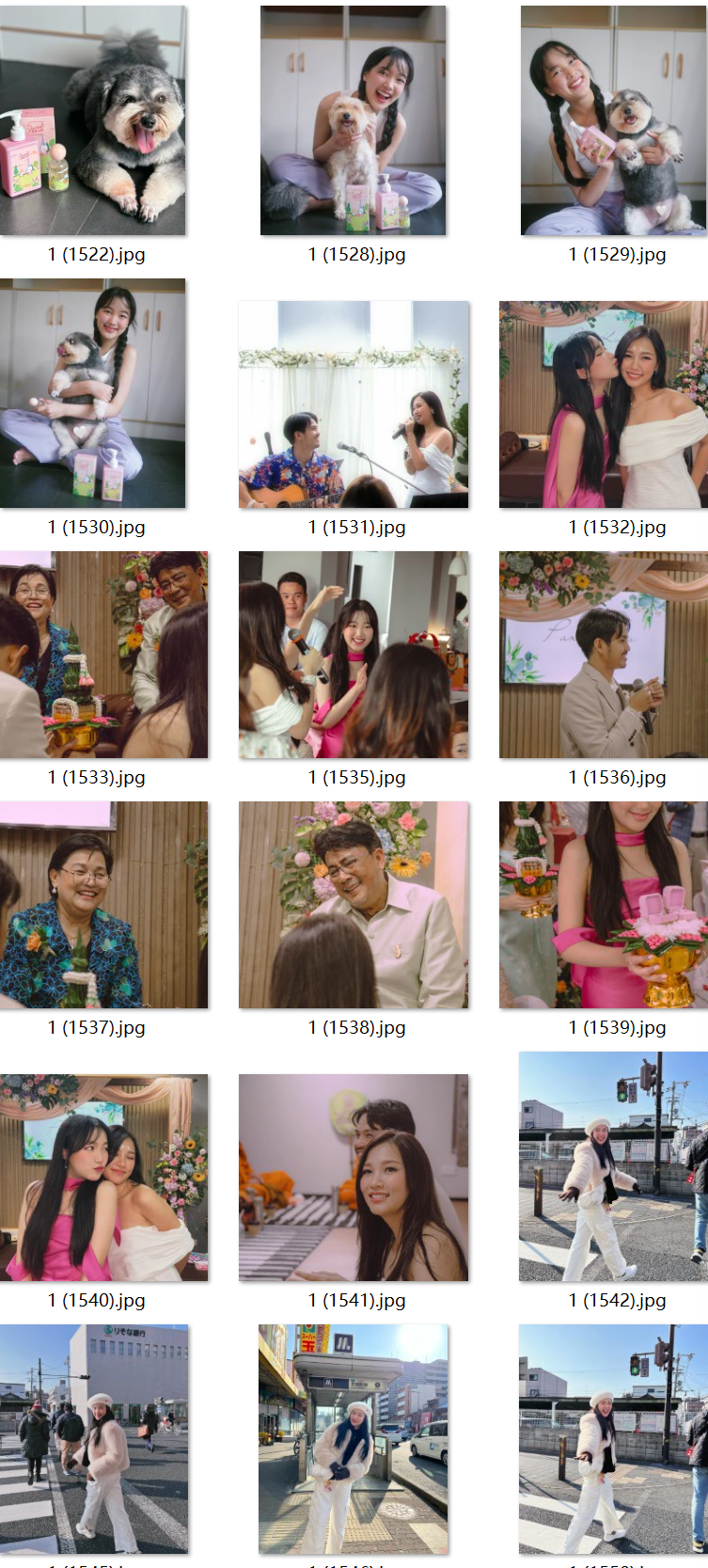Open image 1 (1535).jpg

click(x=354, y=655)
